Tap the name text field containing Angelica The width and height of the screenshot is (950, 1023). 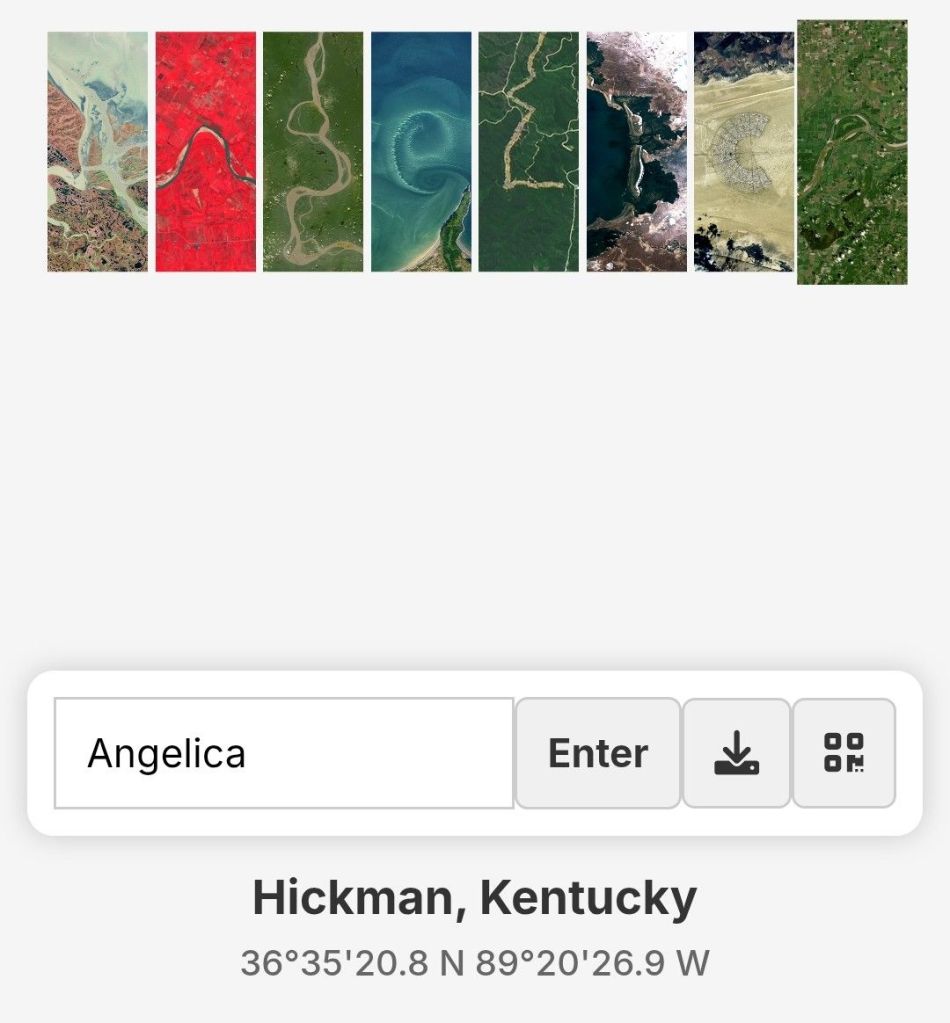tap(284, 753)
